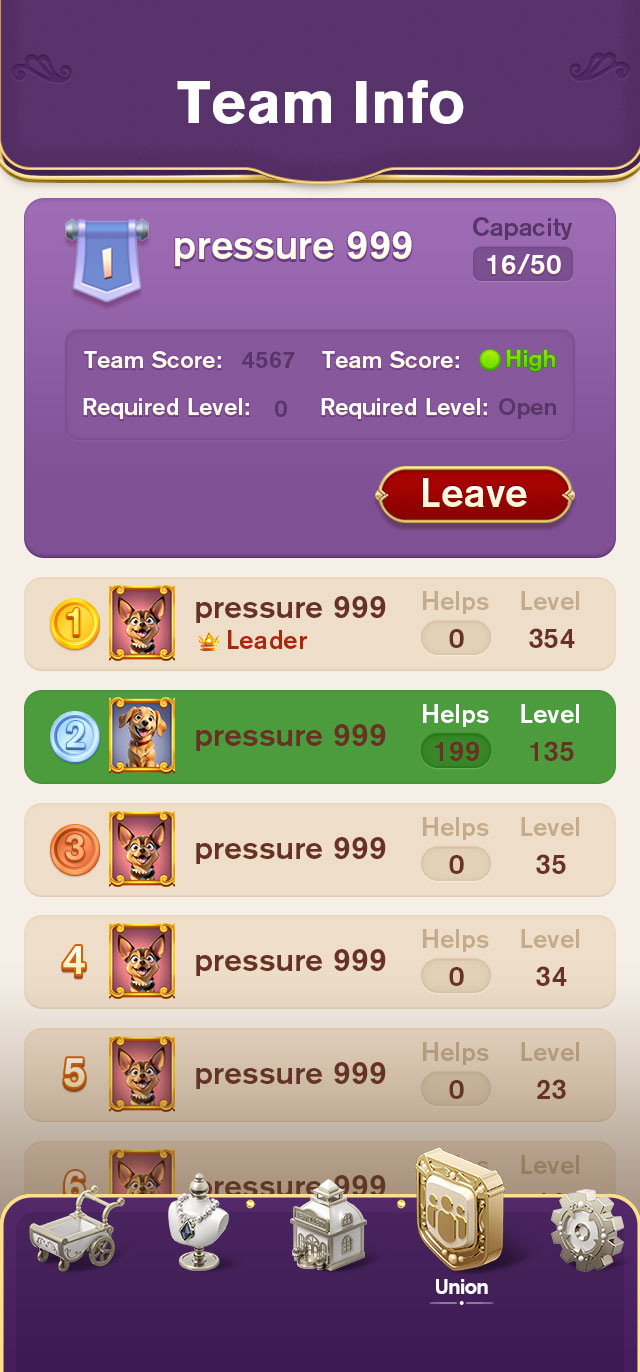Open the rank 5 member at level 23
The image size is (640, 1372).
319,1075
